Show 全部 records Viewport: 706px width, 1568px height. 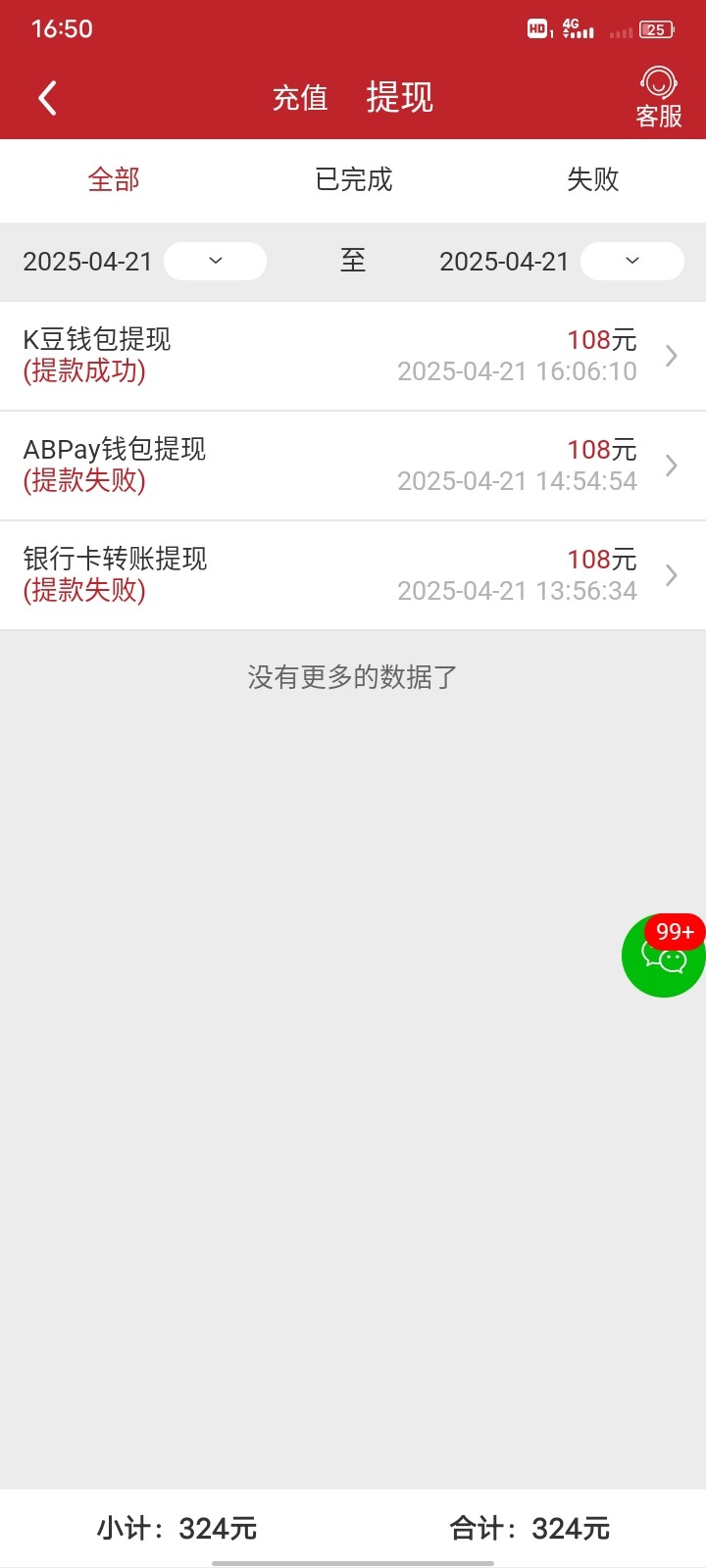point(114,179)
